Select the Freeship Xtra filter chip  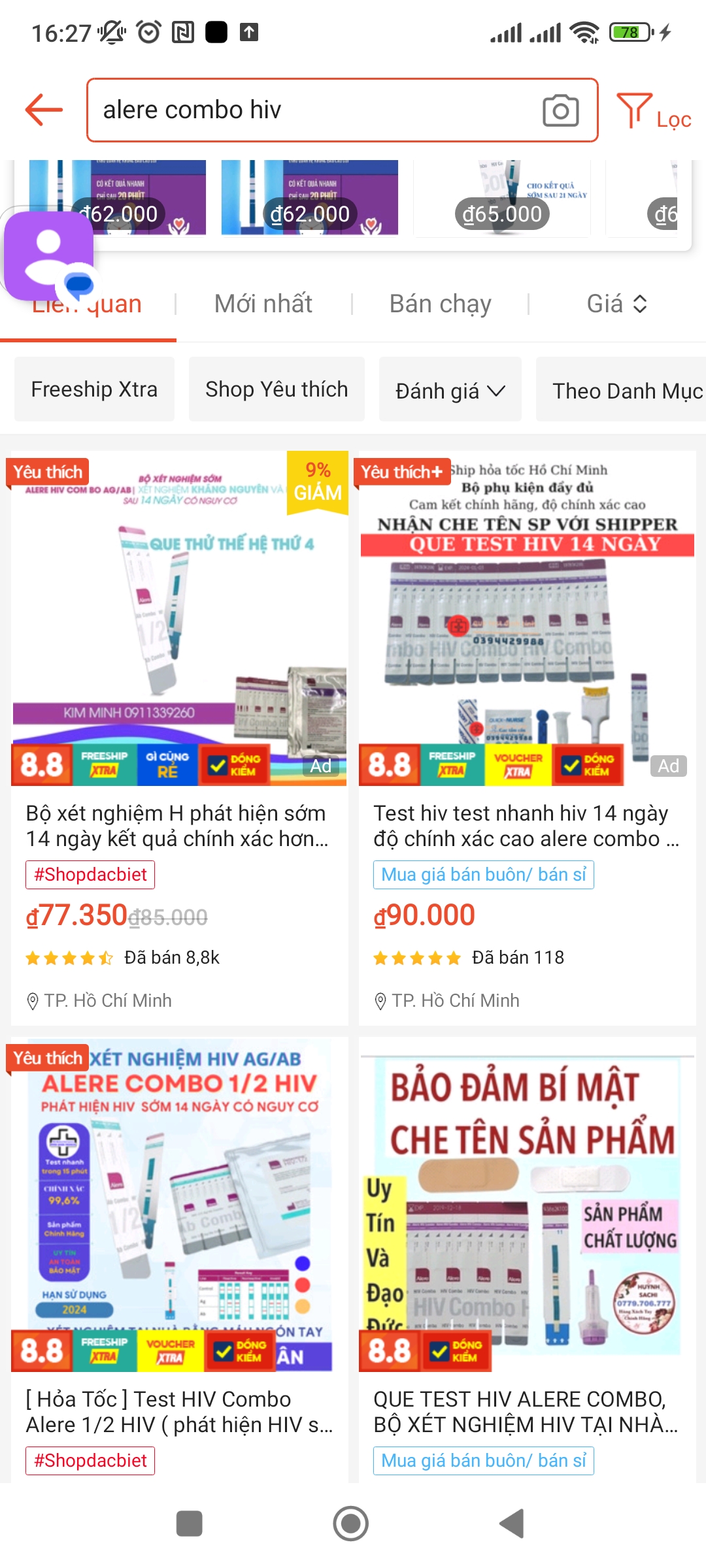coord(94,389)
